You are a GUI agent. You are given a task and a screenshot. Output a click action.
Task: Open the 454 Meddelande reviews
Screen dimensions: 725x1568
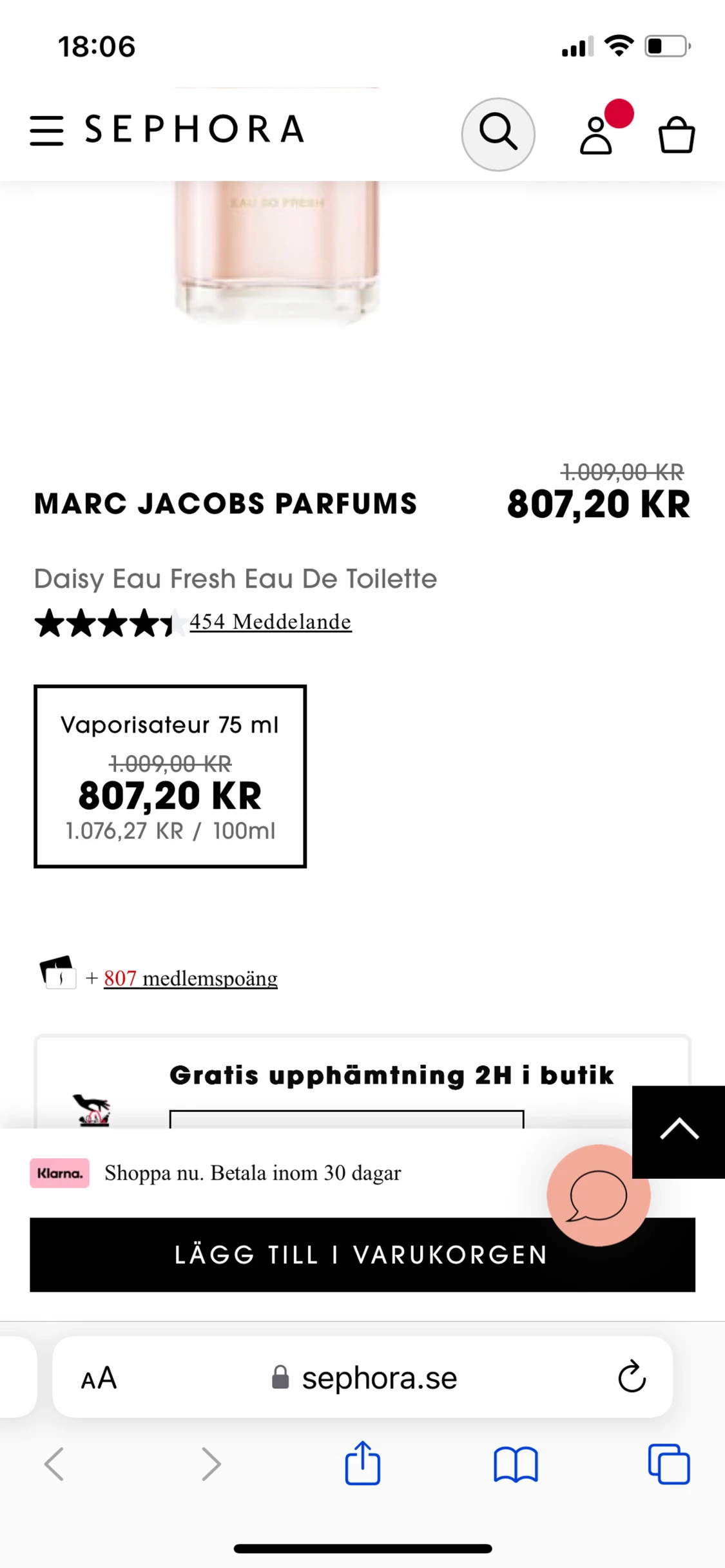[270, 622]
